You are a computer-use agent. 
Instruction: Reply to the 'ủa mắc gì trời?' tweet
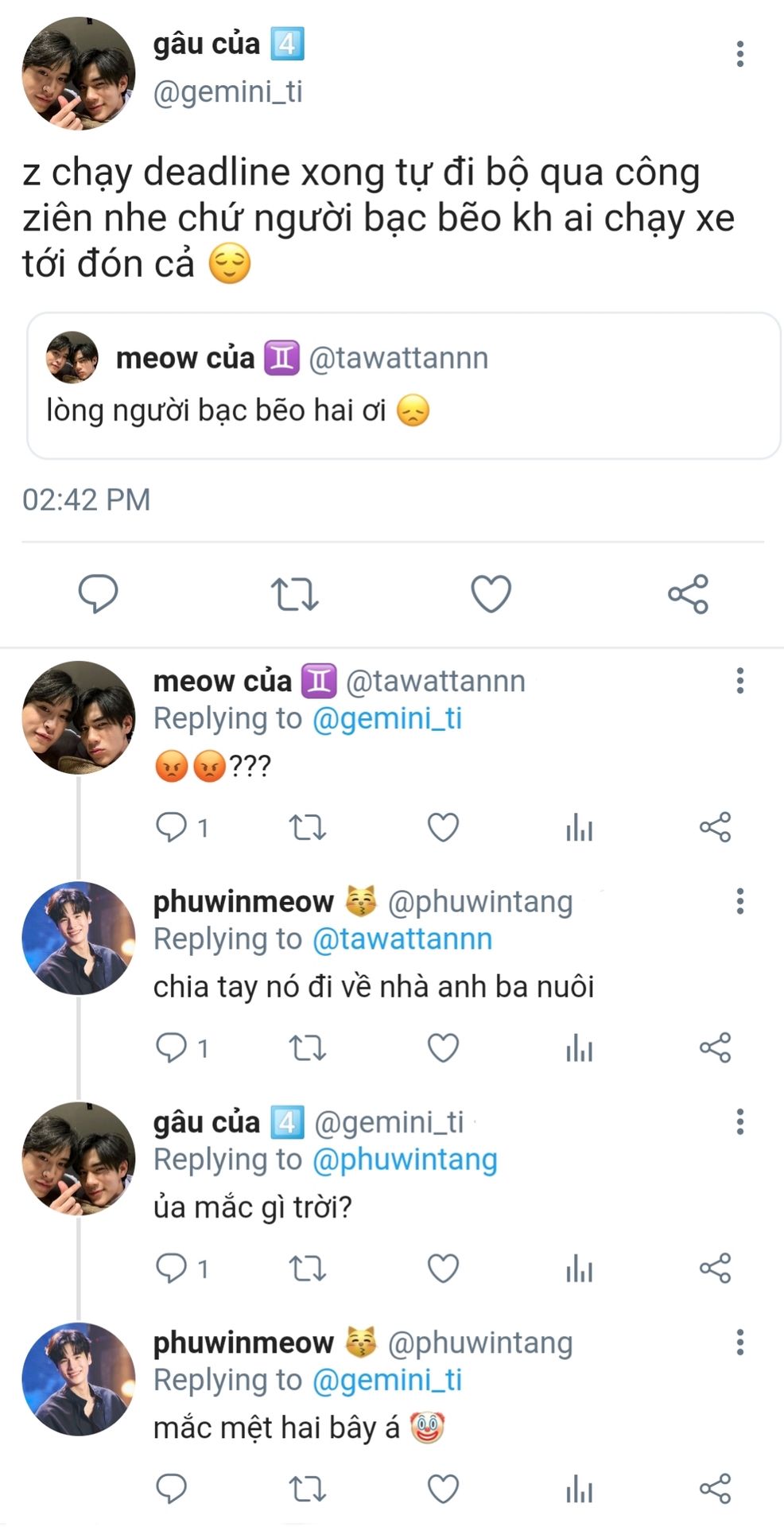pos(171,1268)
